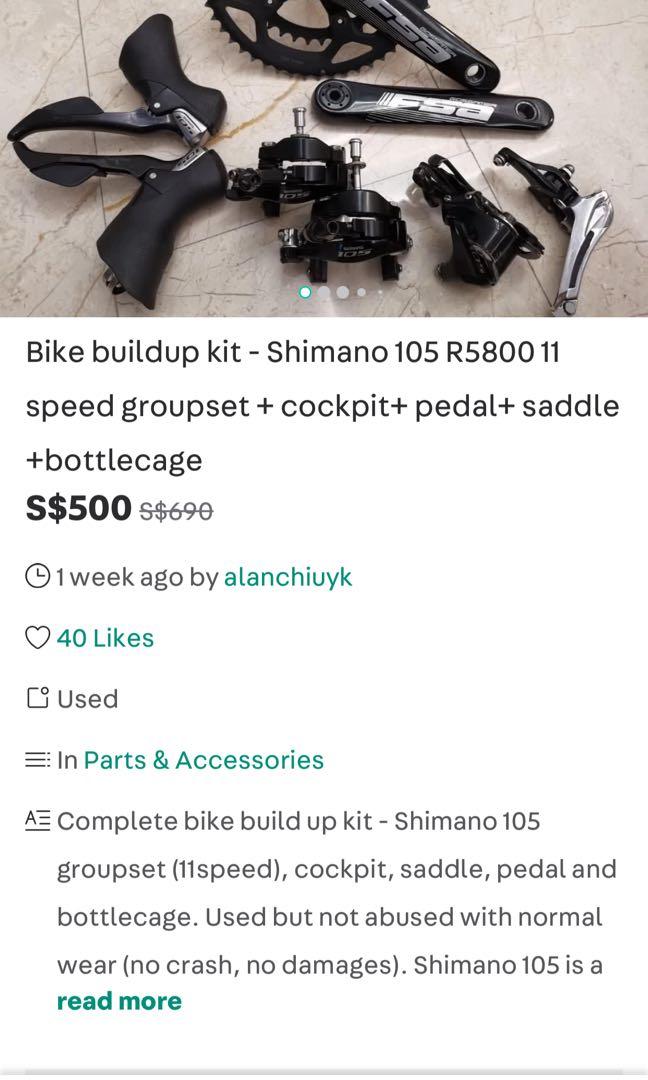Viewport: 648px width, 1080px height.
Task: Open the Parts & Accessories category
Action: (204, 760)
